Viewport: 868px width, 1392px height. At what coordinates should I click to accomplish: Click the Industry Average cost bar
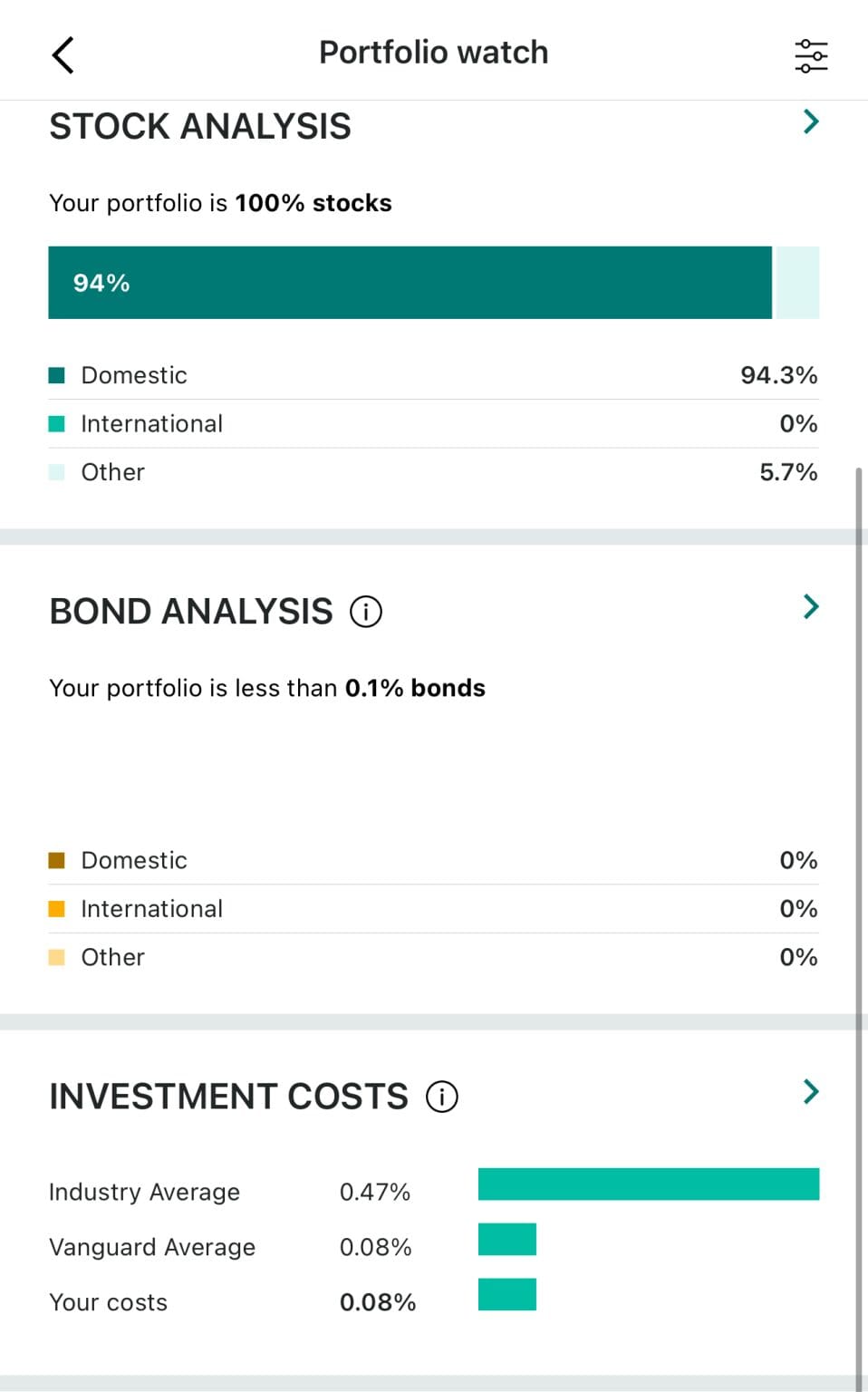point(648,1183)
